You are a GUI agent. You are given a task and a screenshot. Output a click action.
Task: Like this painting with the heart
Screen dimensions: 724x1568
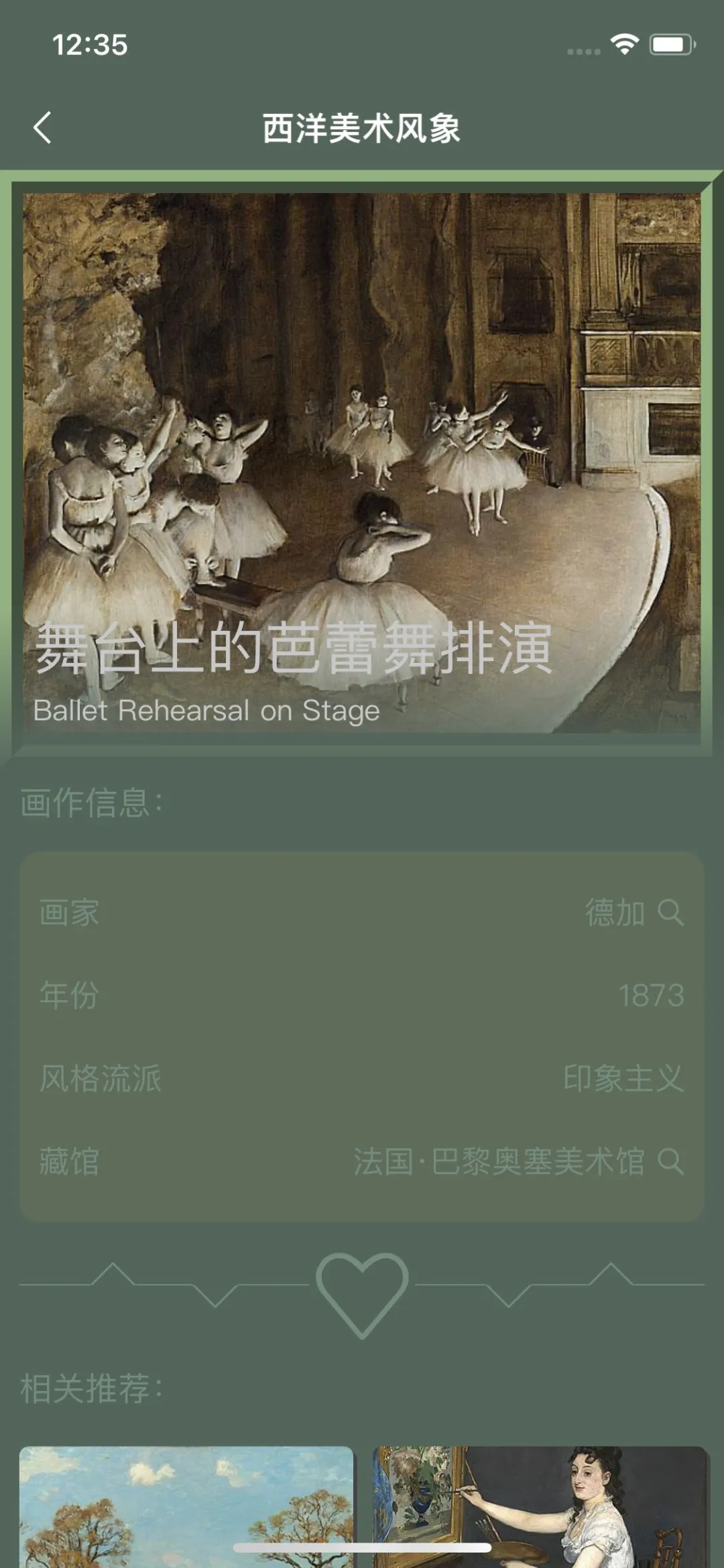[362, 1292]
